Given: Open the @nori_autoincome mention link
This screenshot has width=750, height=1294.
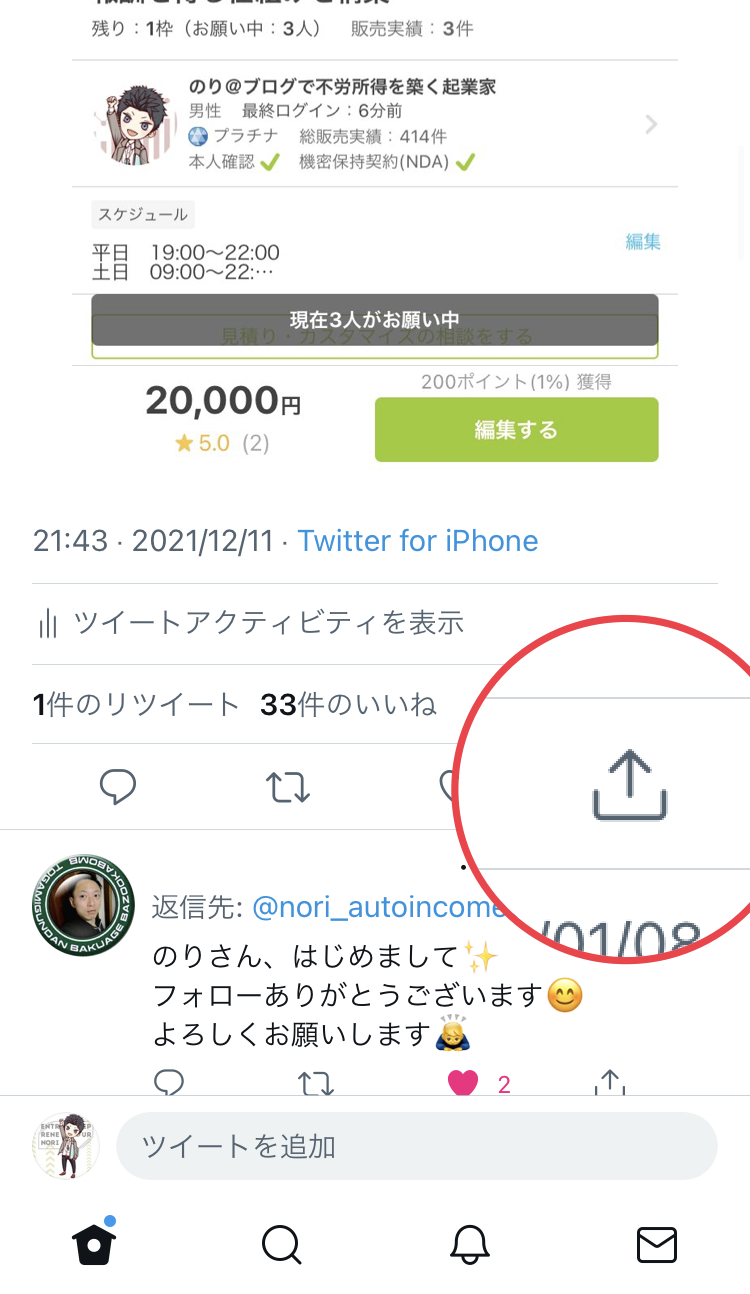Looking at the screenshot, I should (x=380, y=907).
